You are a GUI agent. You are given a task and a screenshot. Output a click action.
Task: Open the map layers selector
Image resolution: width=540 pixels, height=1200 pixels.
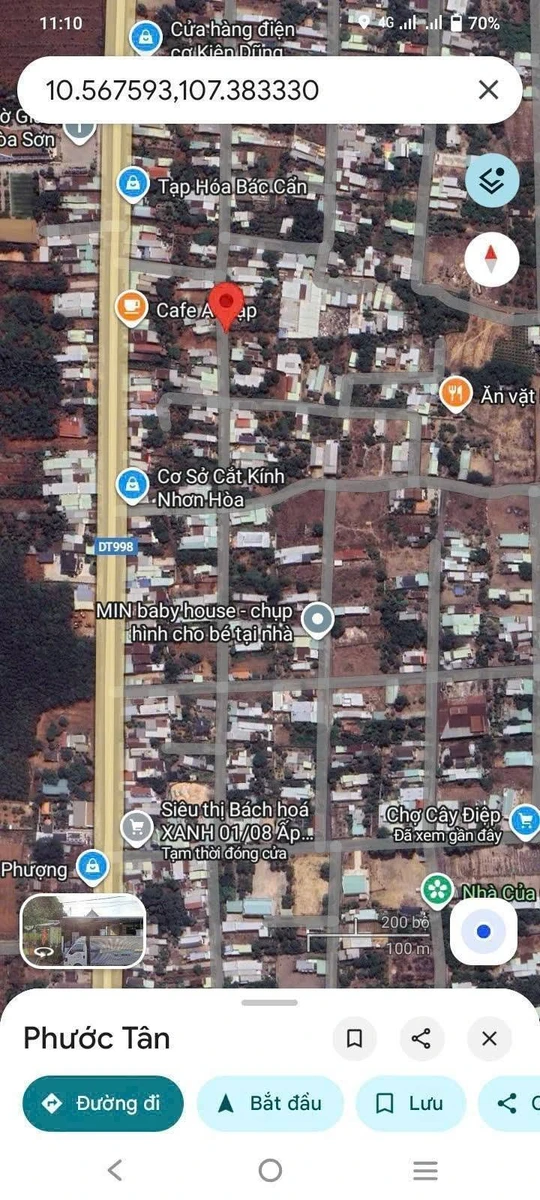point(492,181)
